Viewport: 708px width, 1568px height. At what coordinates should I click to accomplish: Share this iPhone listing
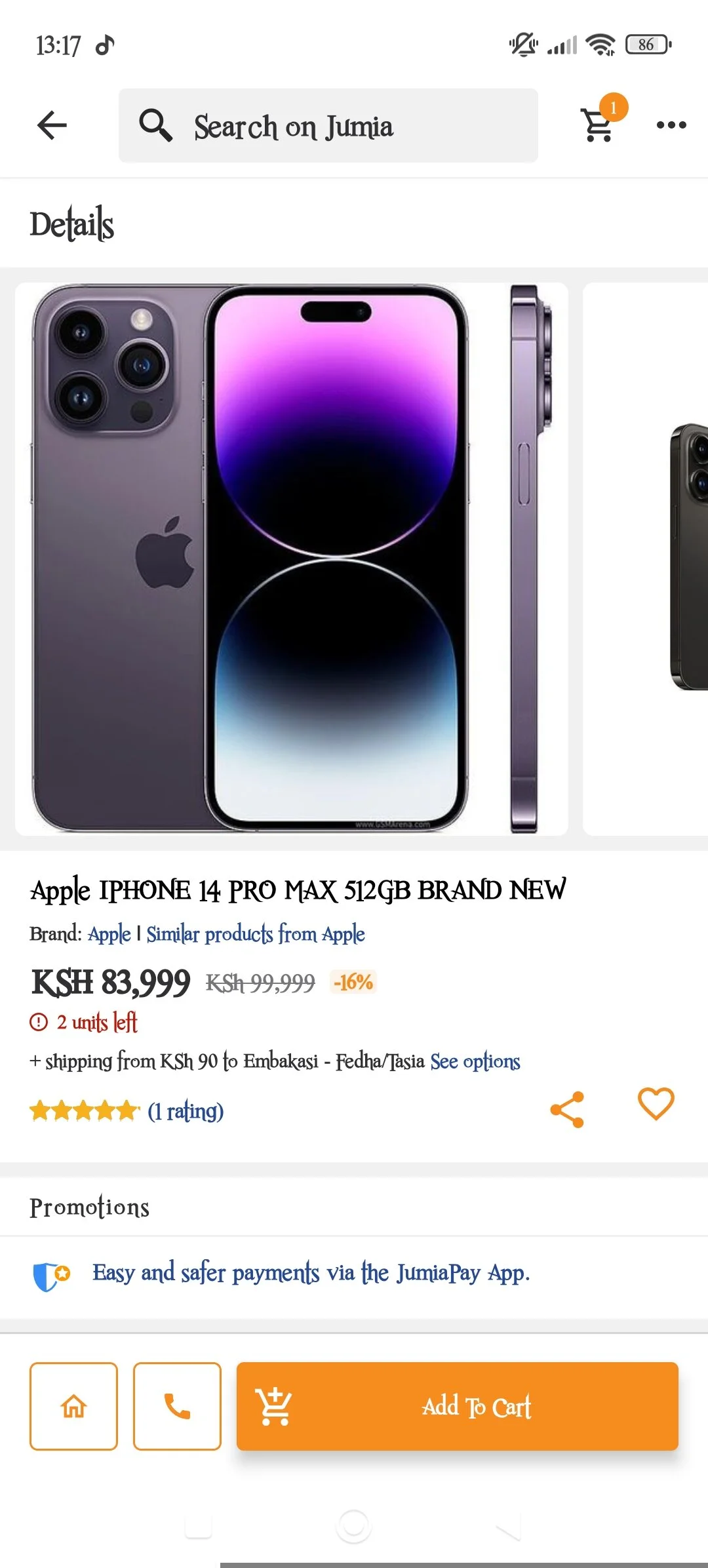tap(567, 1109)
